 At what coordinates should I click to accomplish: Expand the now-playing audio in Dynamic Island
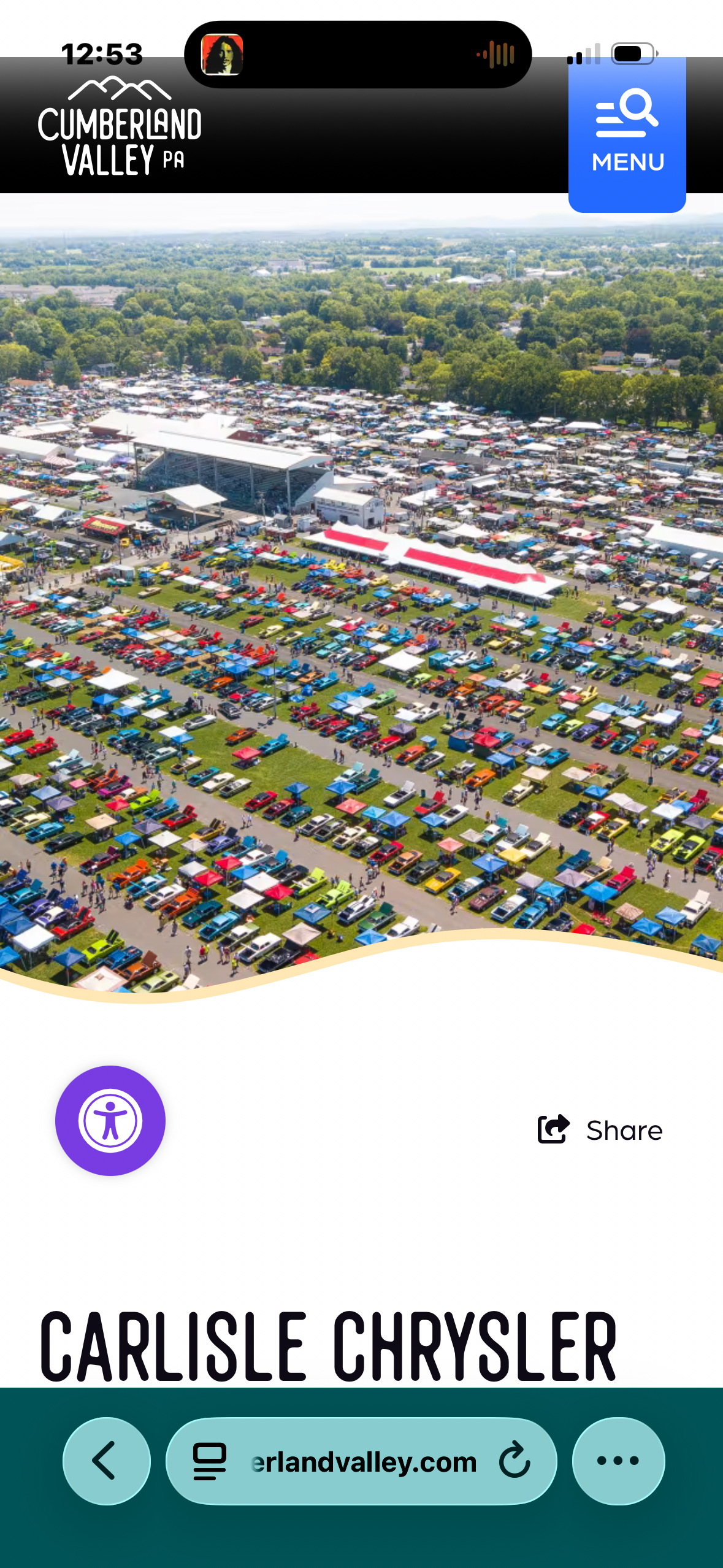pos(358,55)
